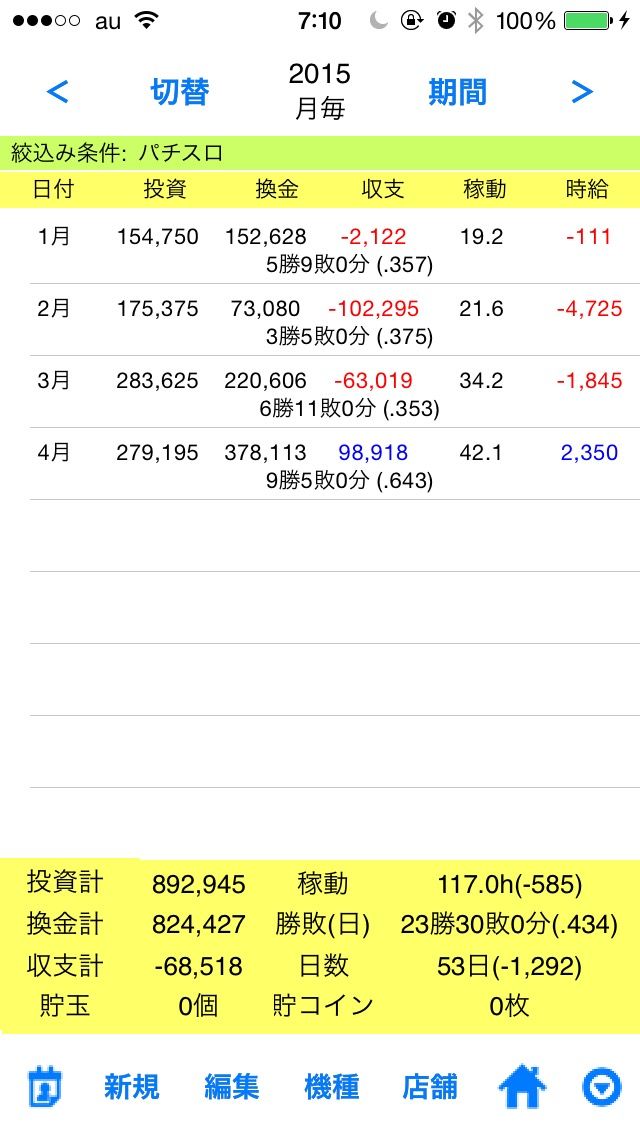Tap 編集 to edit records
The height and width of the screenshot is (1136, 640).
(232, 1087)
